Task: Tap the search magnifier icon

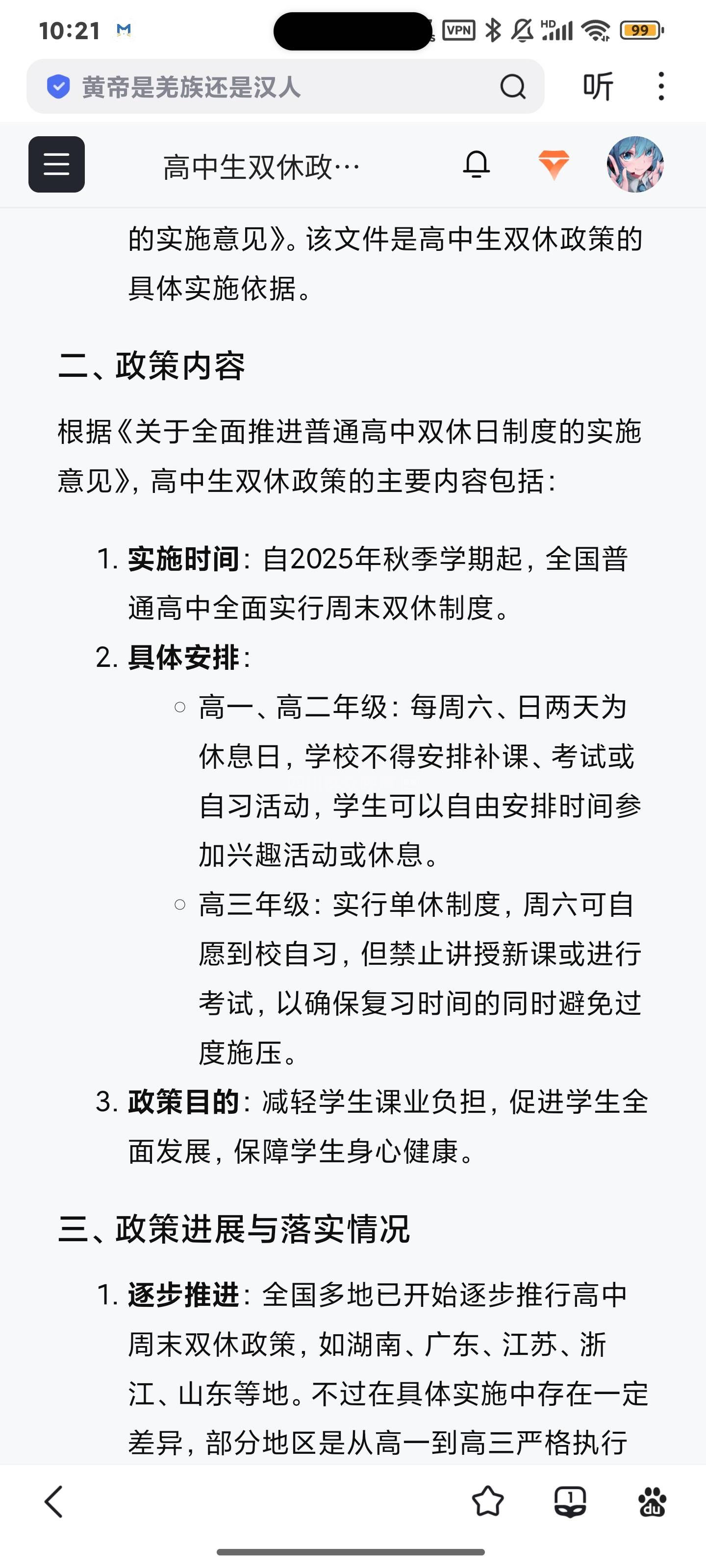Action: point(513,86)
